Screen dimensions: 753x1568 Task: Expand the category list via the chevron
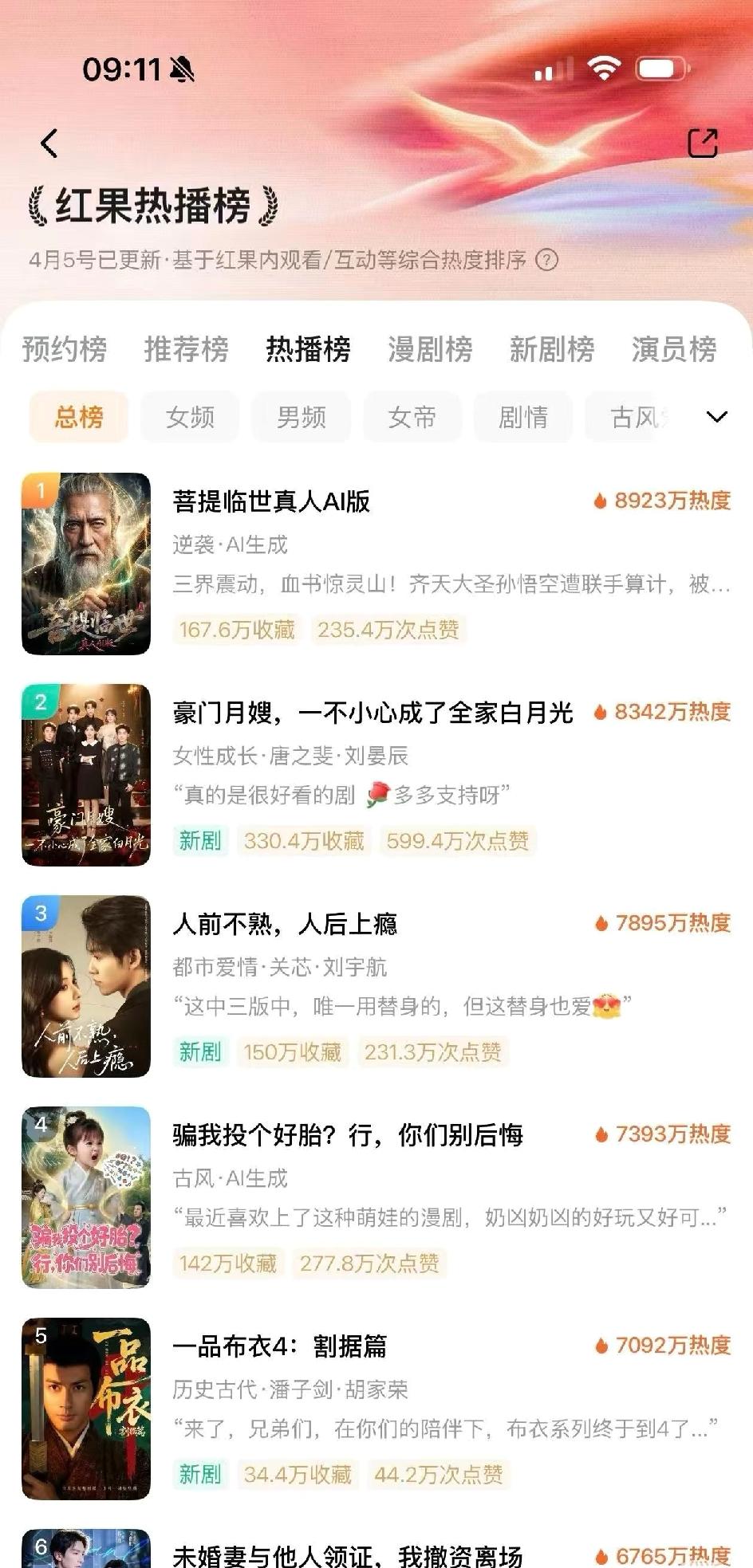coord(716,415)
